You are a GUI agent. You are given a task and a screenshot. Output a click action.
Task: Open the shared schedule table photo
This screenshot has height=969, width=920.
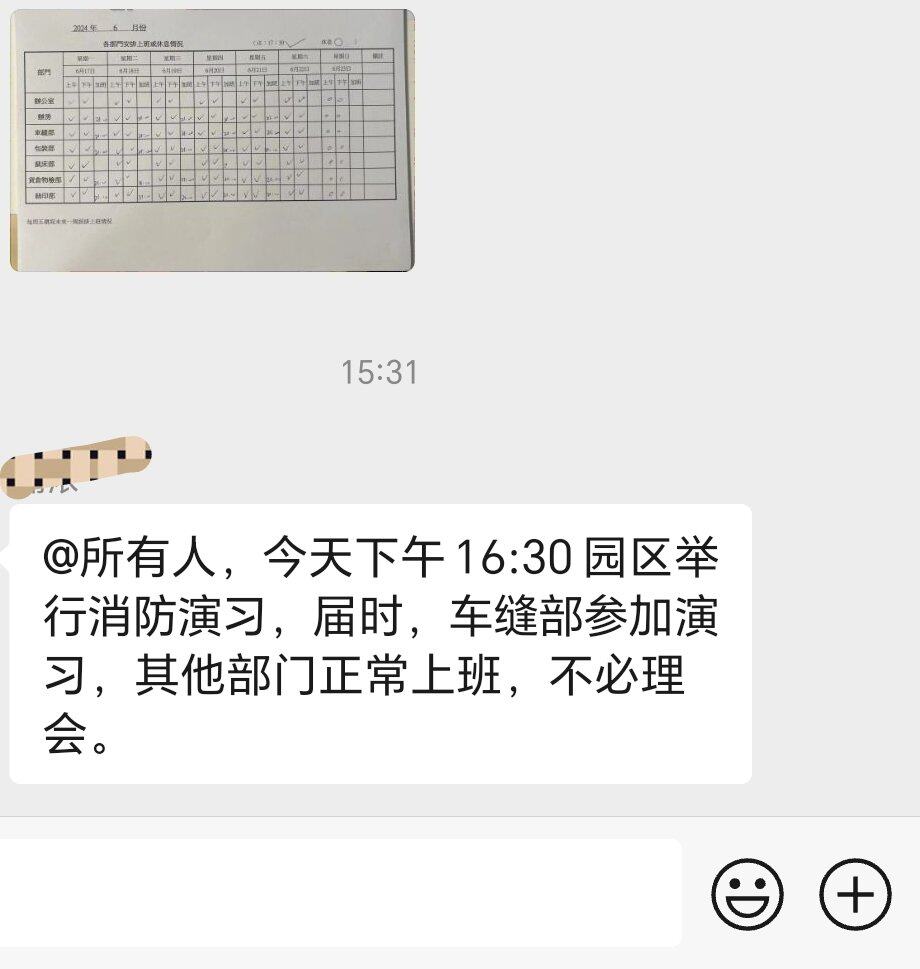(212, 140)
